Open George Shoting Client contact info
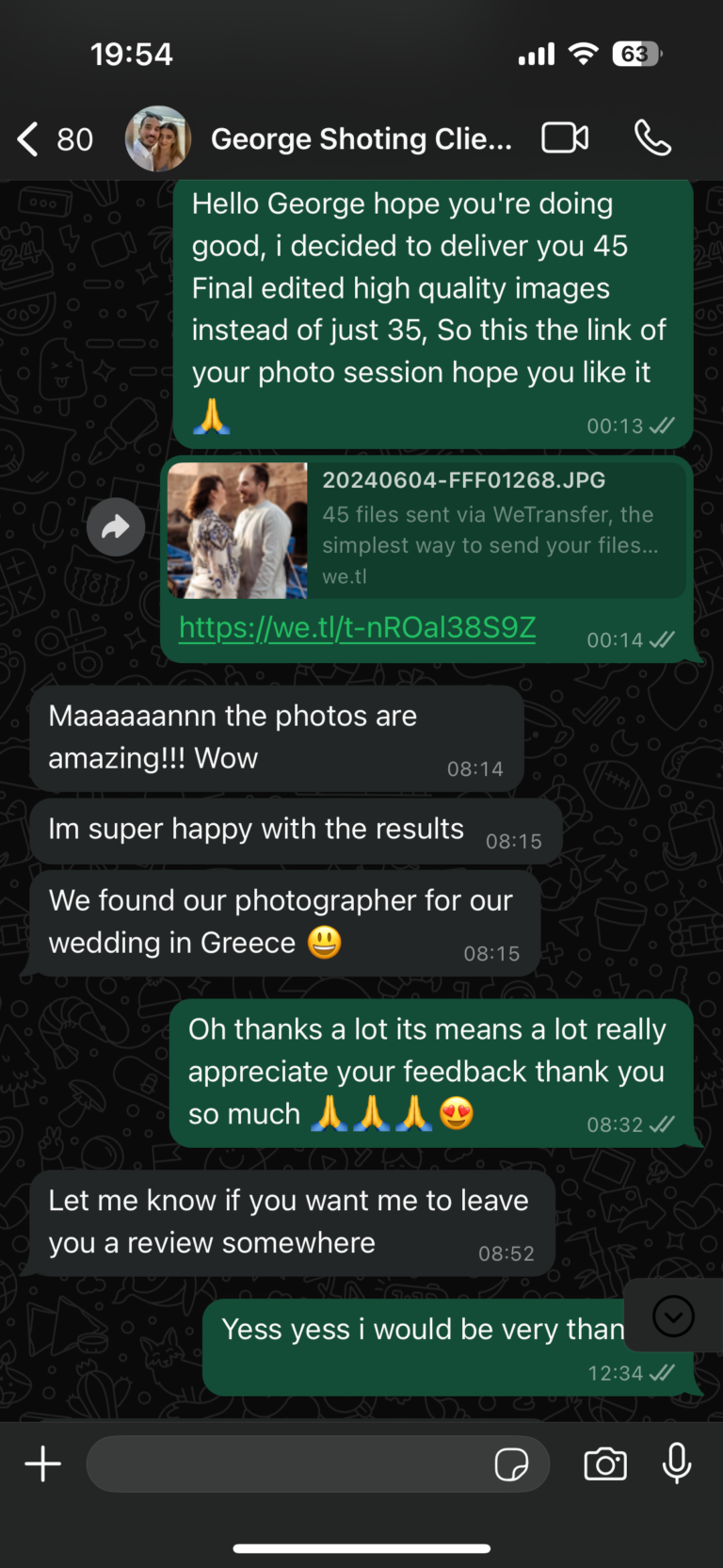723x1568 pixels. [361, 139]
